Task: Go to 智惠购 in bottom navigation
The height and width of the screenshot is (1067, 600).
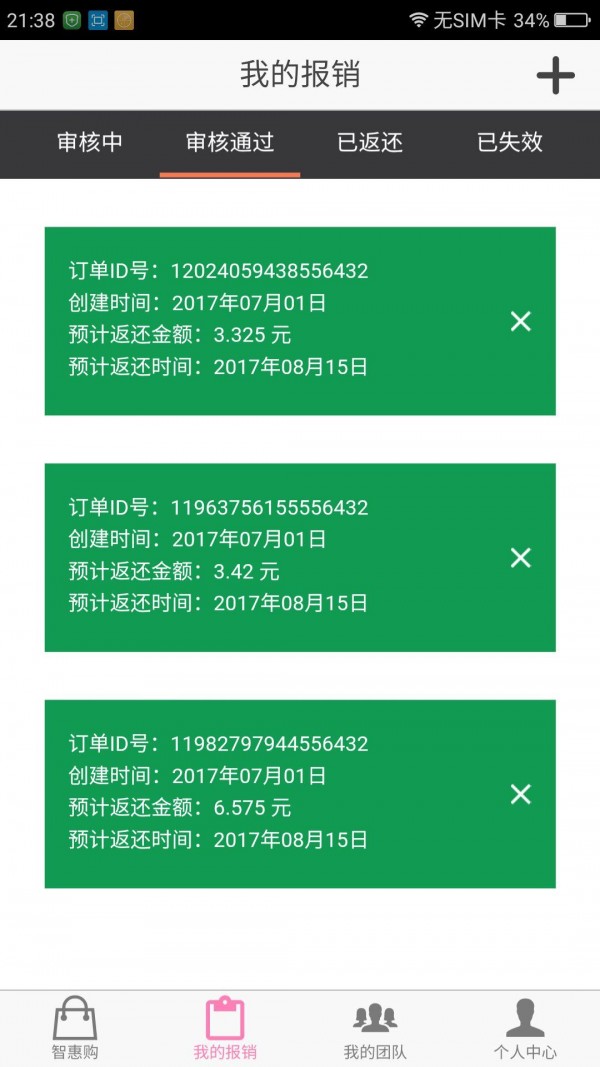Action: click(75, 1028)
